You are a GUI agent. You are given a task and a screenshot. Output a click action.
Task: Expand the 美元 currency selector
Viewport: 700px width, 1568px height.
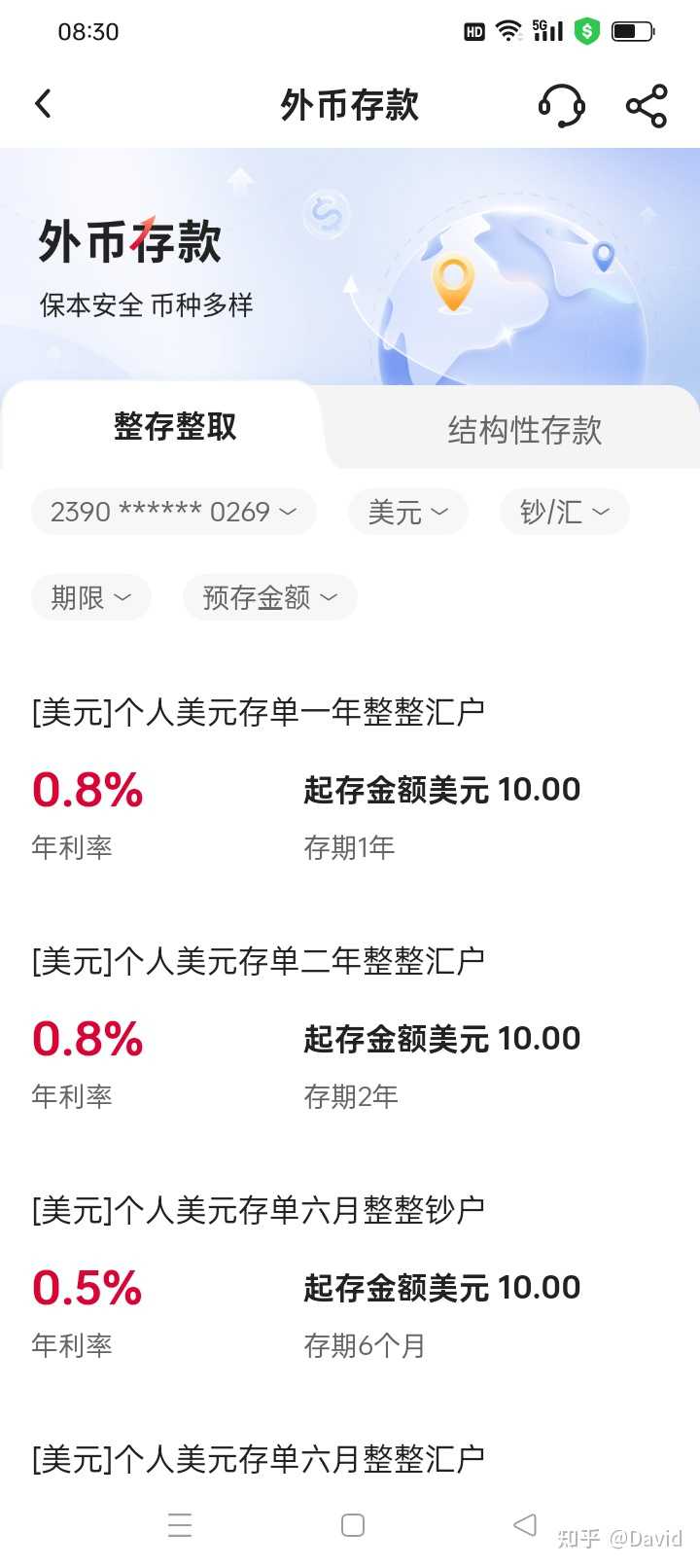coord(406,512)
